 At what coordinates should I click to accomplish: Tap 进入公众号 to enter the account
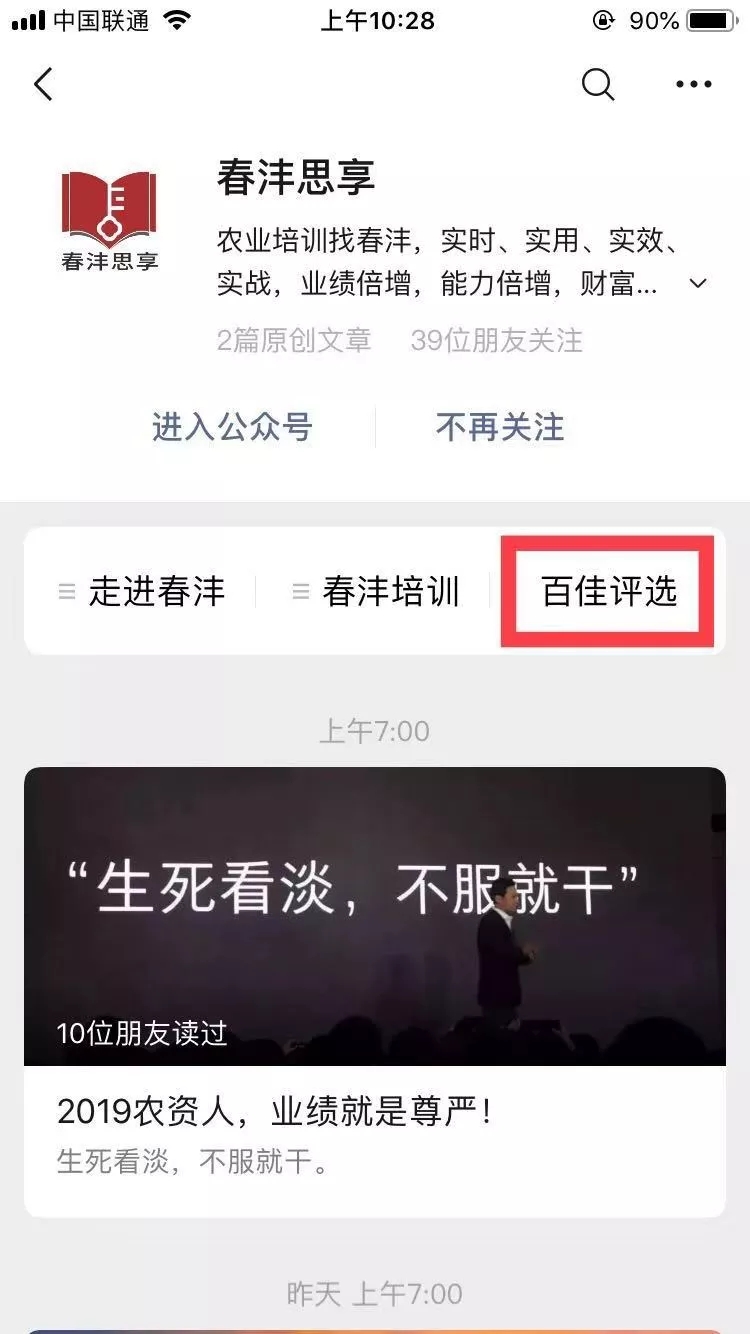[x=232, y=427]
